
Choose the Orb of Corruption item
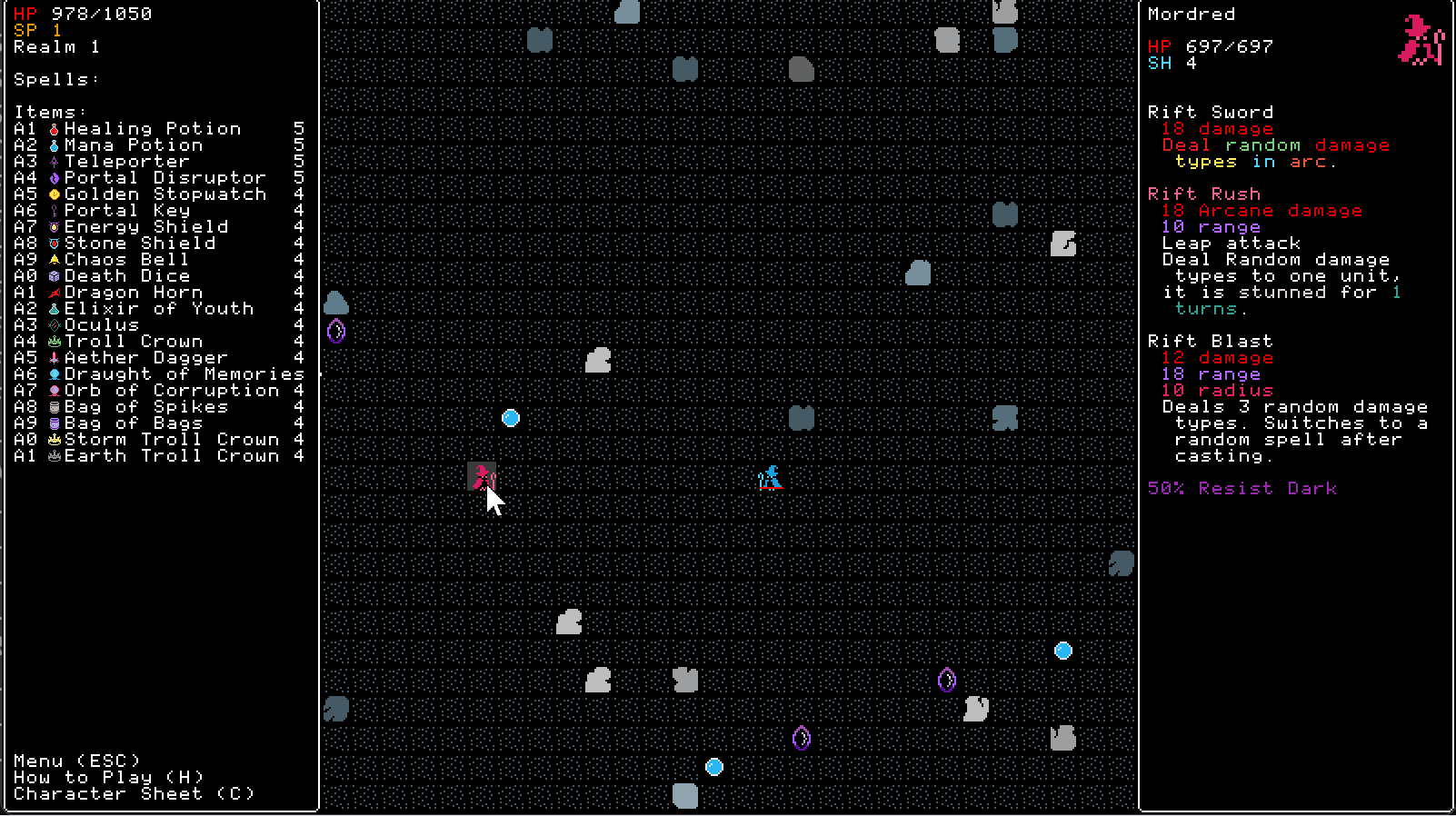171,391
